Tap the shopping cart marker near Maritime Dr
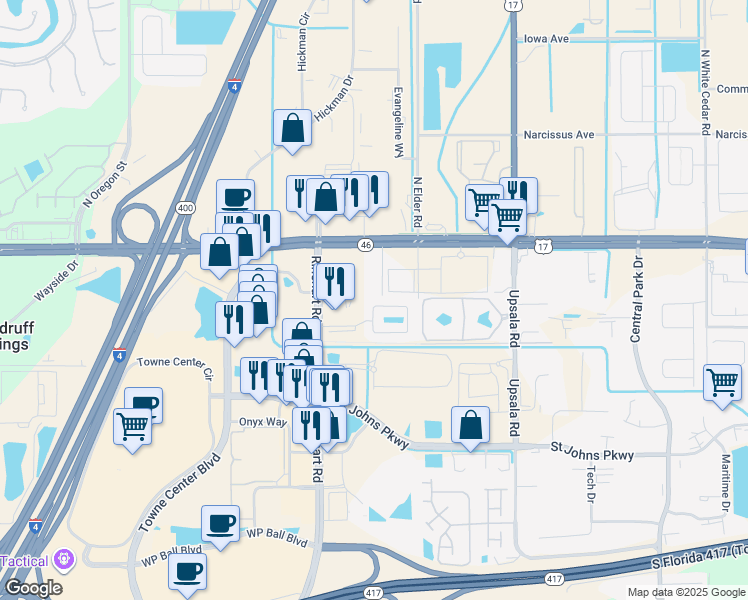This screenshot has width=748, height=600. pos(723,383)
